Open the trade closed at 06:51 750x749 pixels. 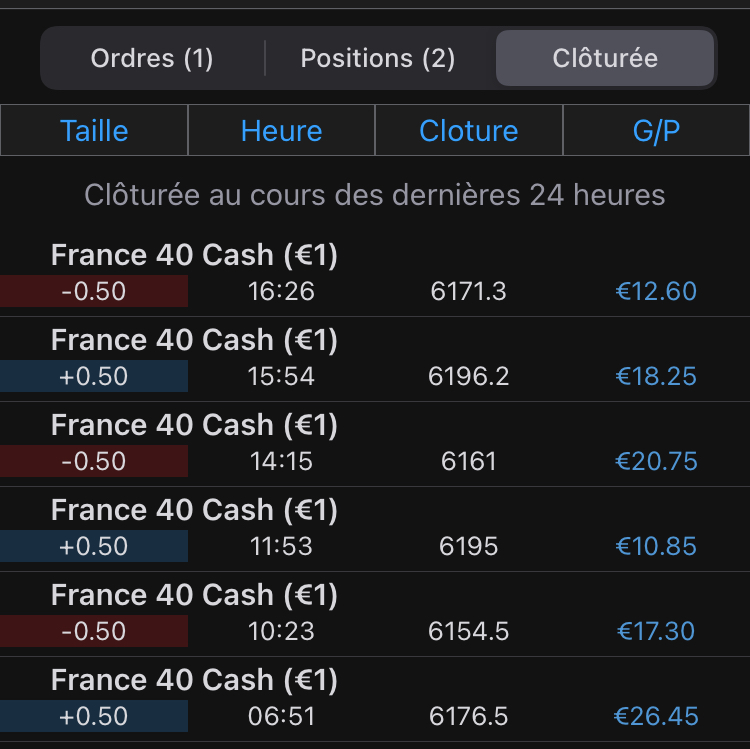(375, 699)
